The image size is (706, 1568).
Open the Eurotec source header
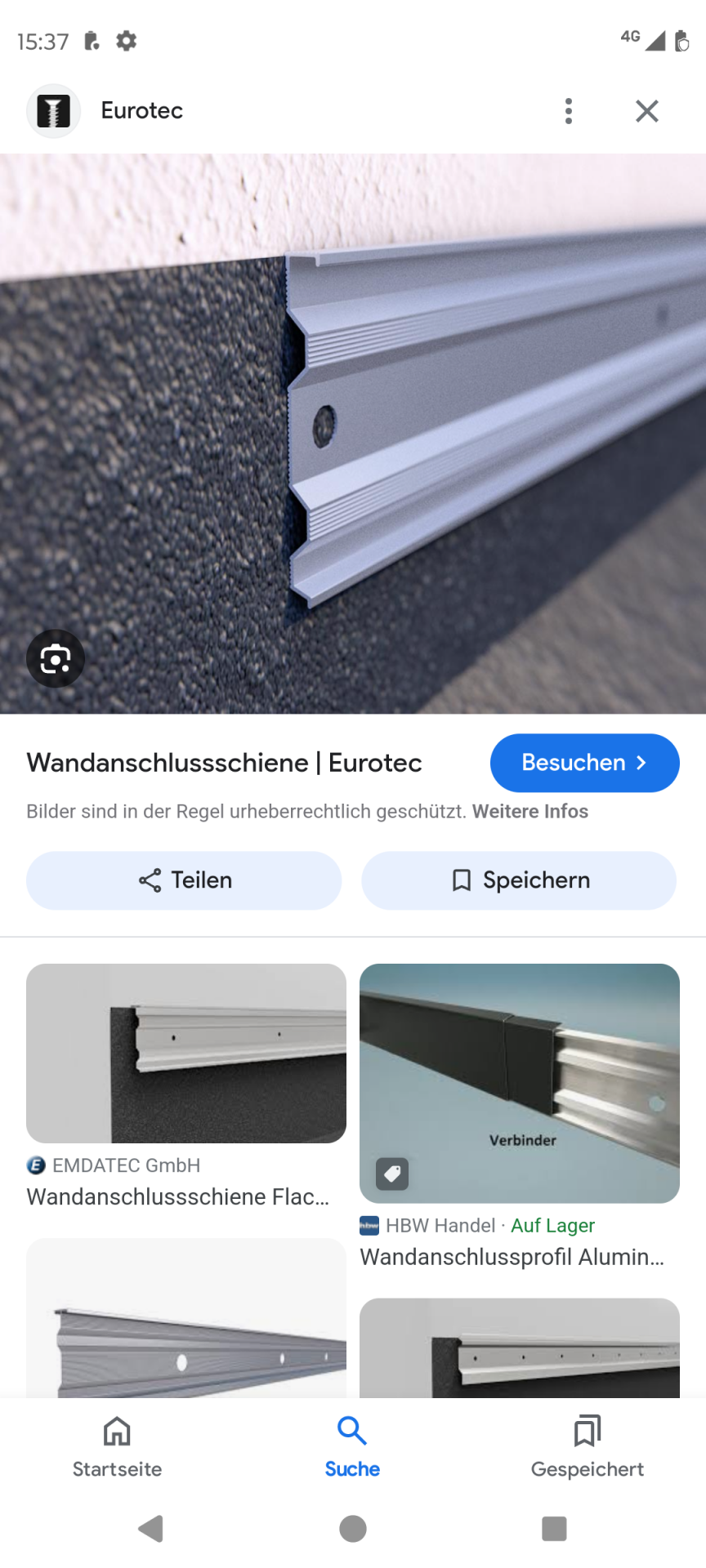click(141, 111)
